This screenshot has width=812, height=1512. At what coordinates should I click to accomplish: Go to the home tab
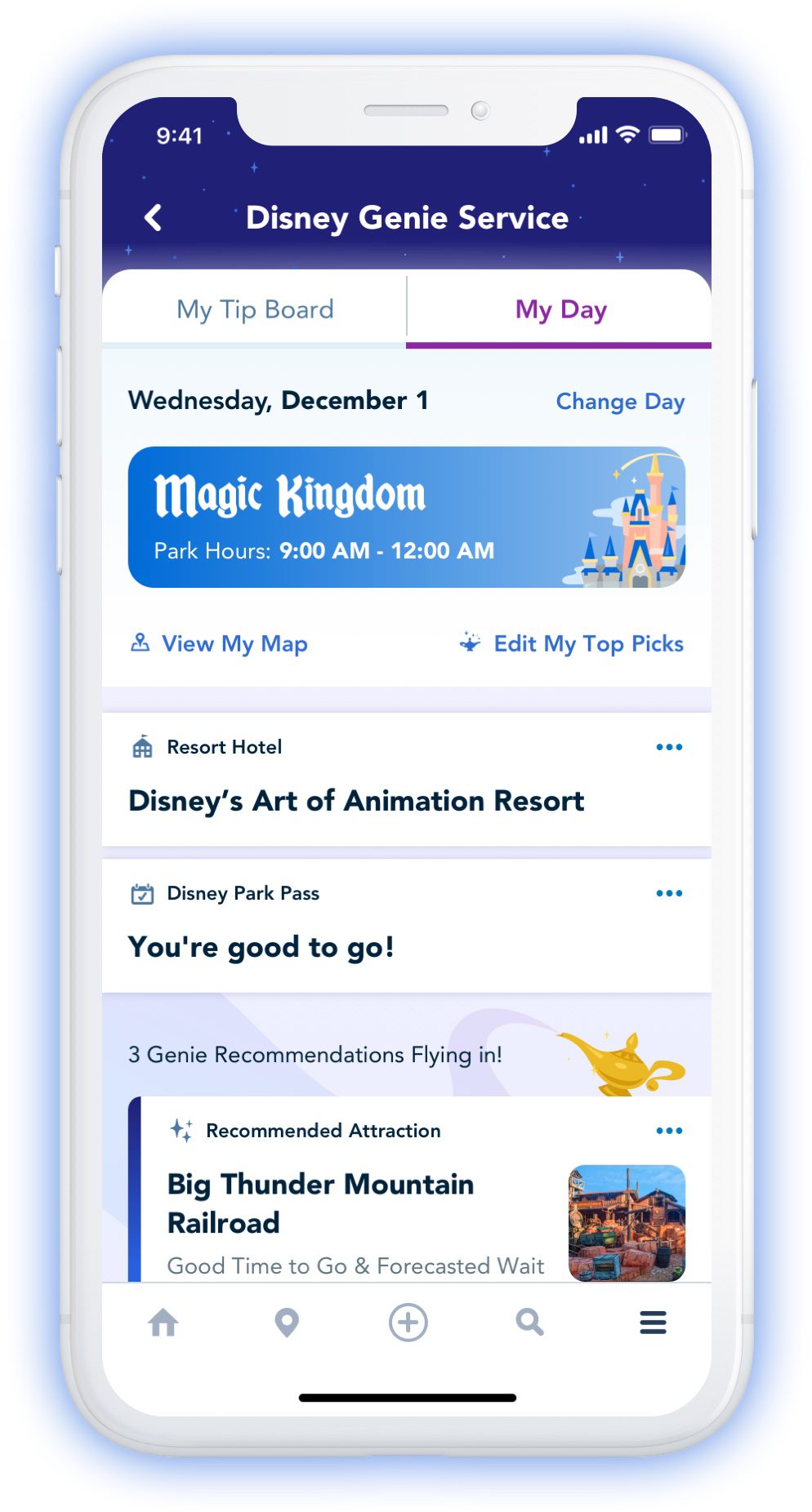click(x=163, y=1322)
